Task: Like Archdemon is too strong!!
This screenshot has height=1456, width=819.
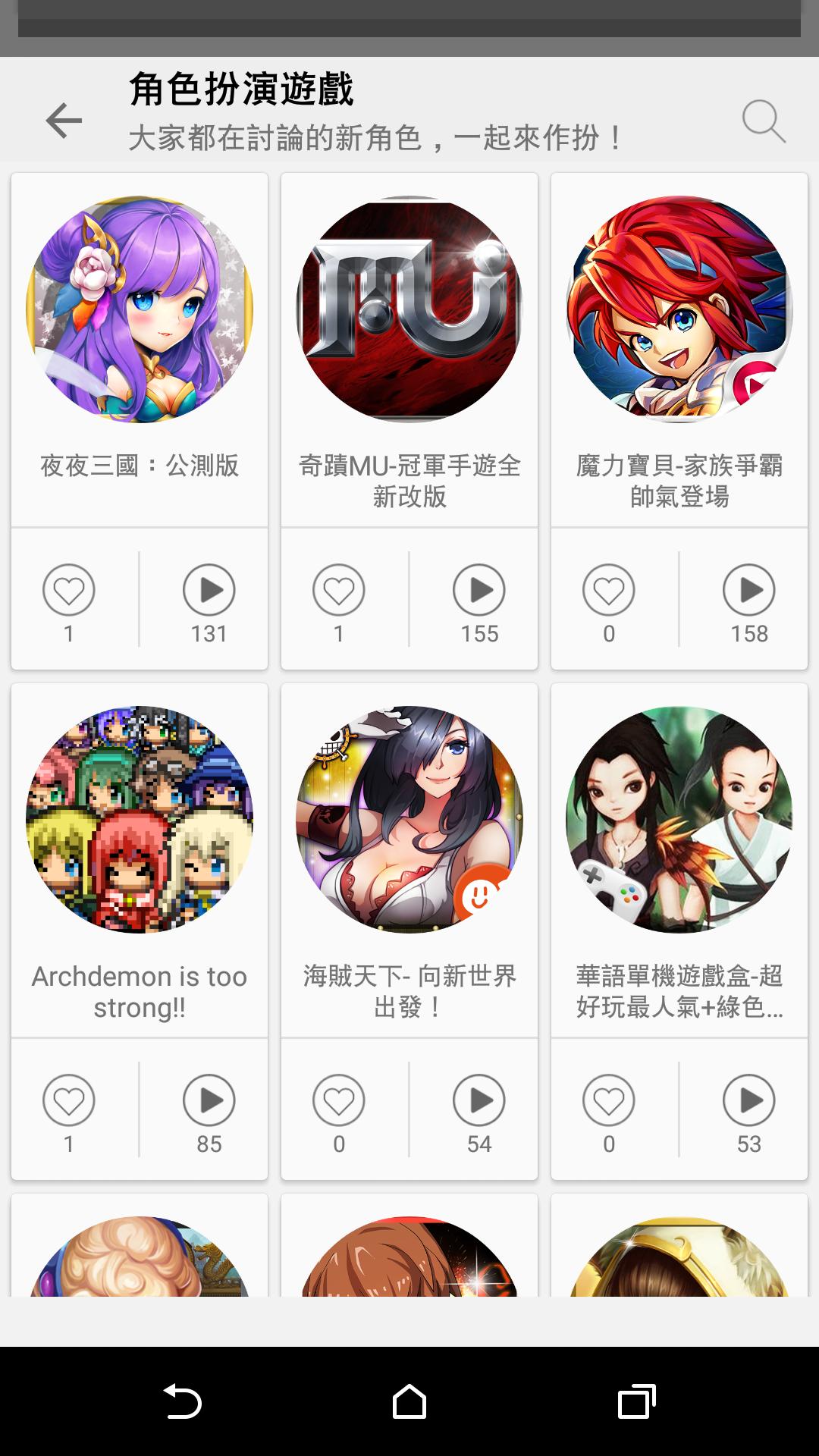Action: coord(69,1100)
